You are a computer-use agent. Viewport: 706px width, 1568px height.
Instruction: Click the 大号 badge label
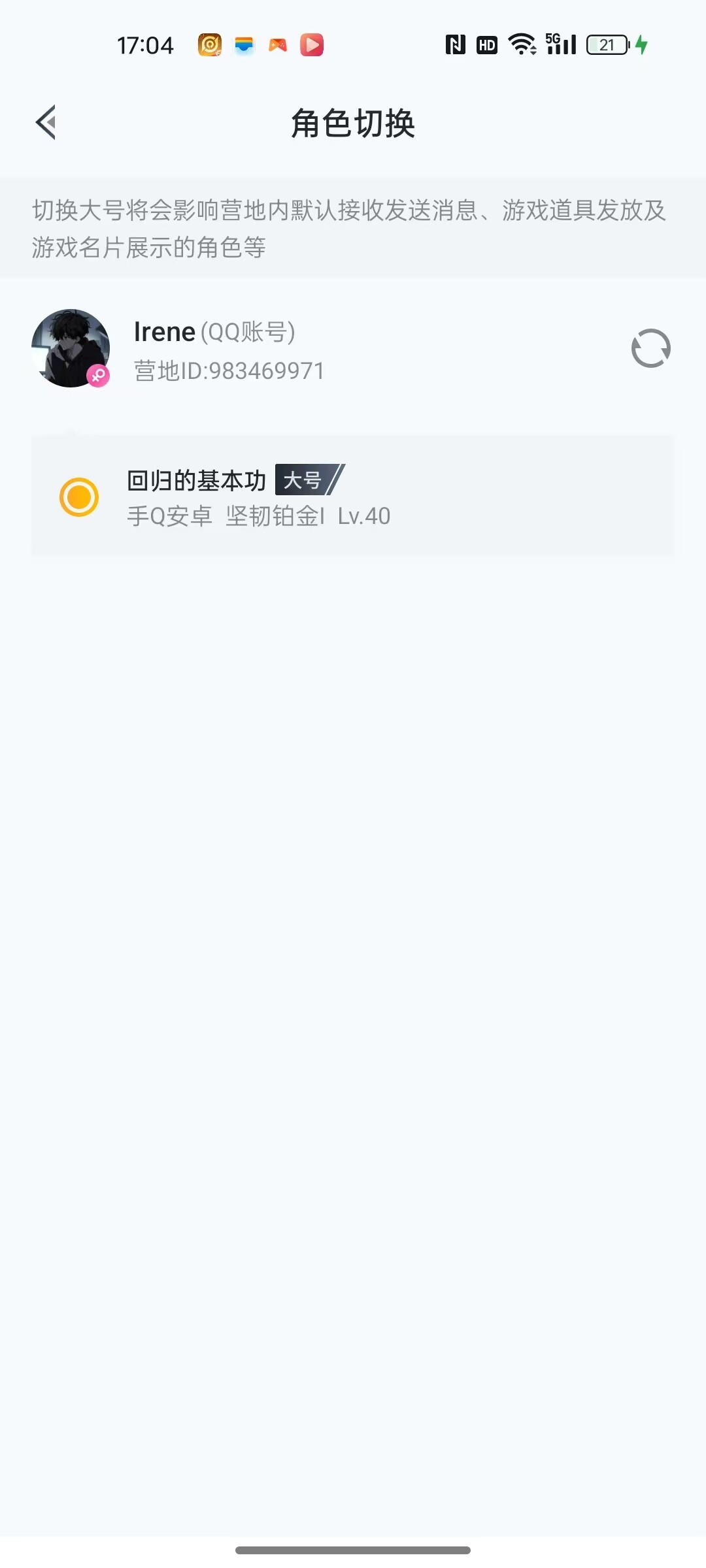pyautogui.click(x=305, y=480)
